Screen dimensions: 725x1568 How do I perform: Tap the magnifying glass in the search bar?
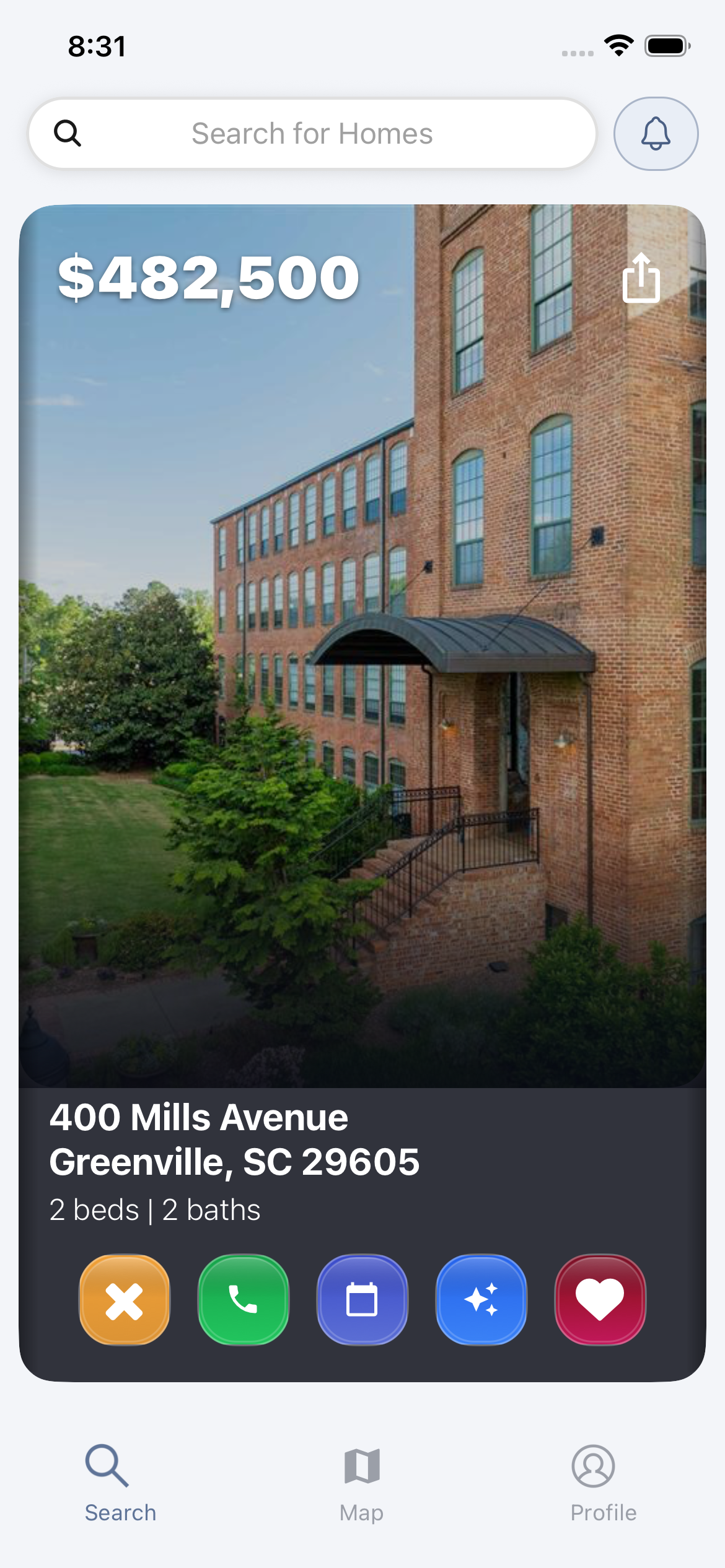[x=68, y=133]
